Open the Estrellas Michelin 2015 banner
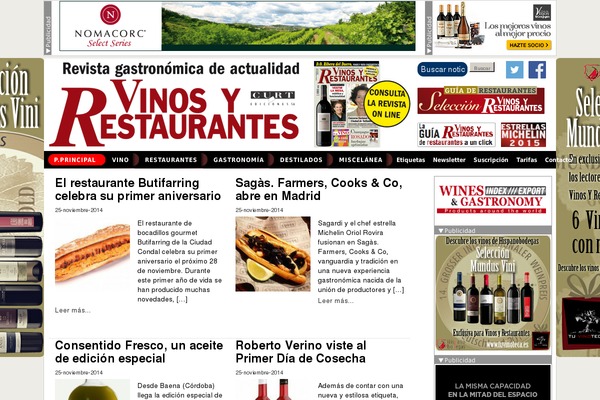Viewport: 600px width, 400px height. coord(523,134)
